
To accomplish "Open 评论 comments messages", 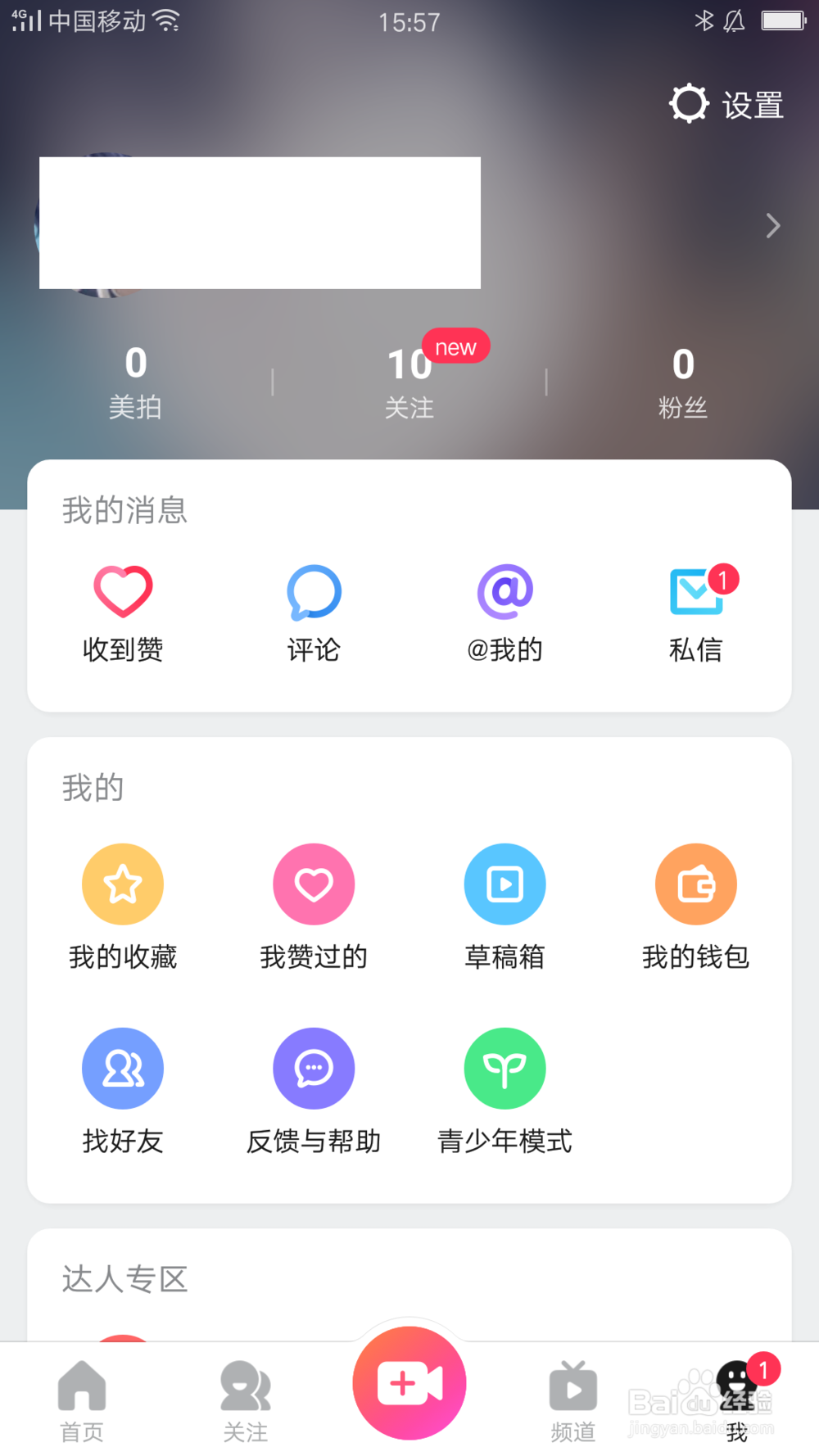I will pyautogui.click(x=314, y=614).
